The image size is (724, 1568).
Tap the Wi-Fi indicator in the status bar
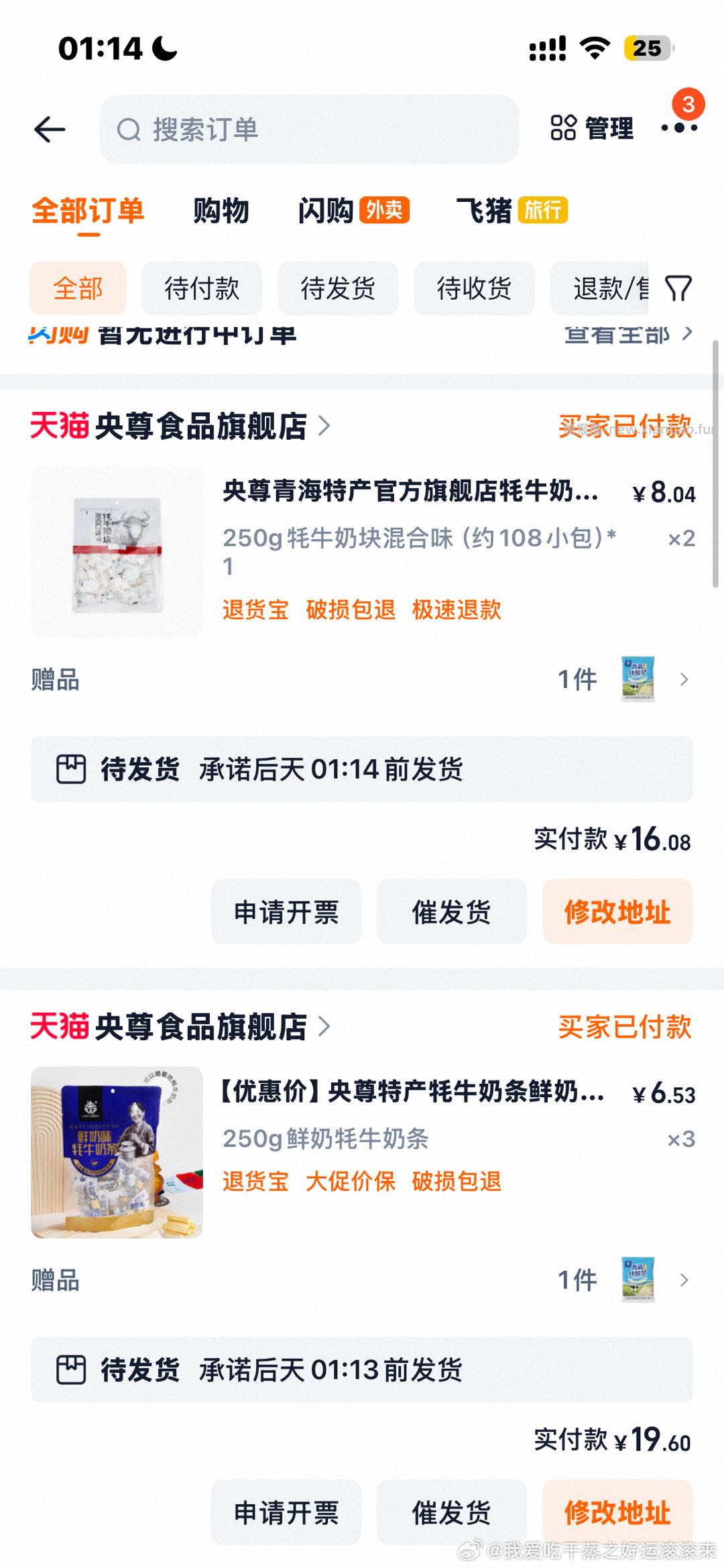point(596,48)
